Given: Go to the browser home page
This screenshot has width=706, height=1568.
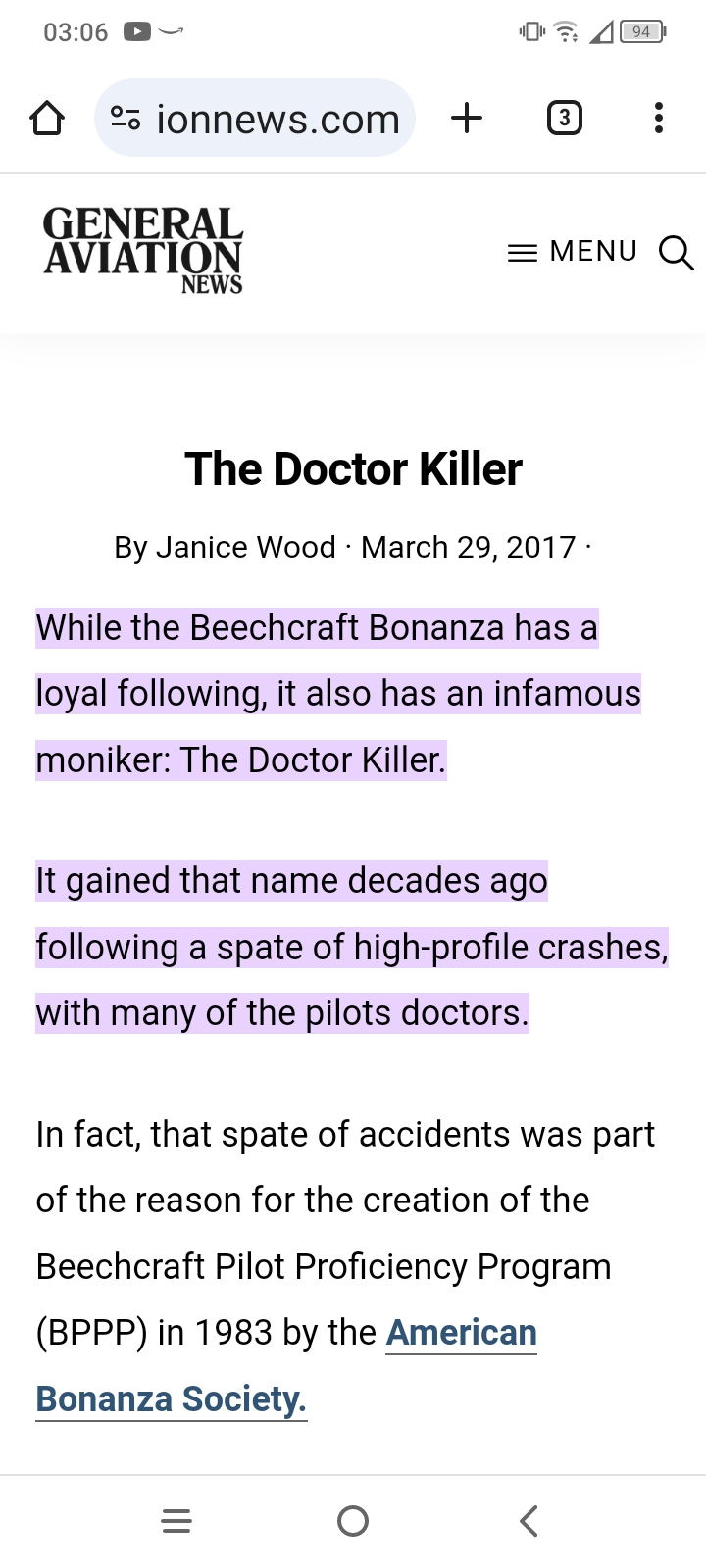Looking at the screenshot, I should click(x=47, y=119).
